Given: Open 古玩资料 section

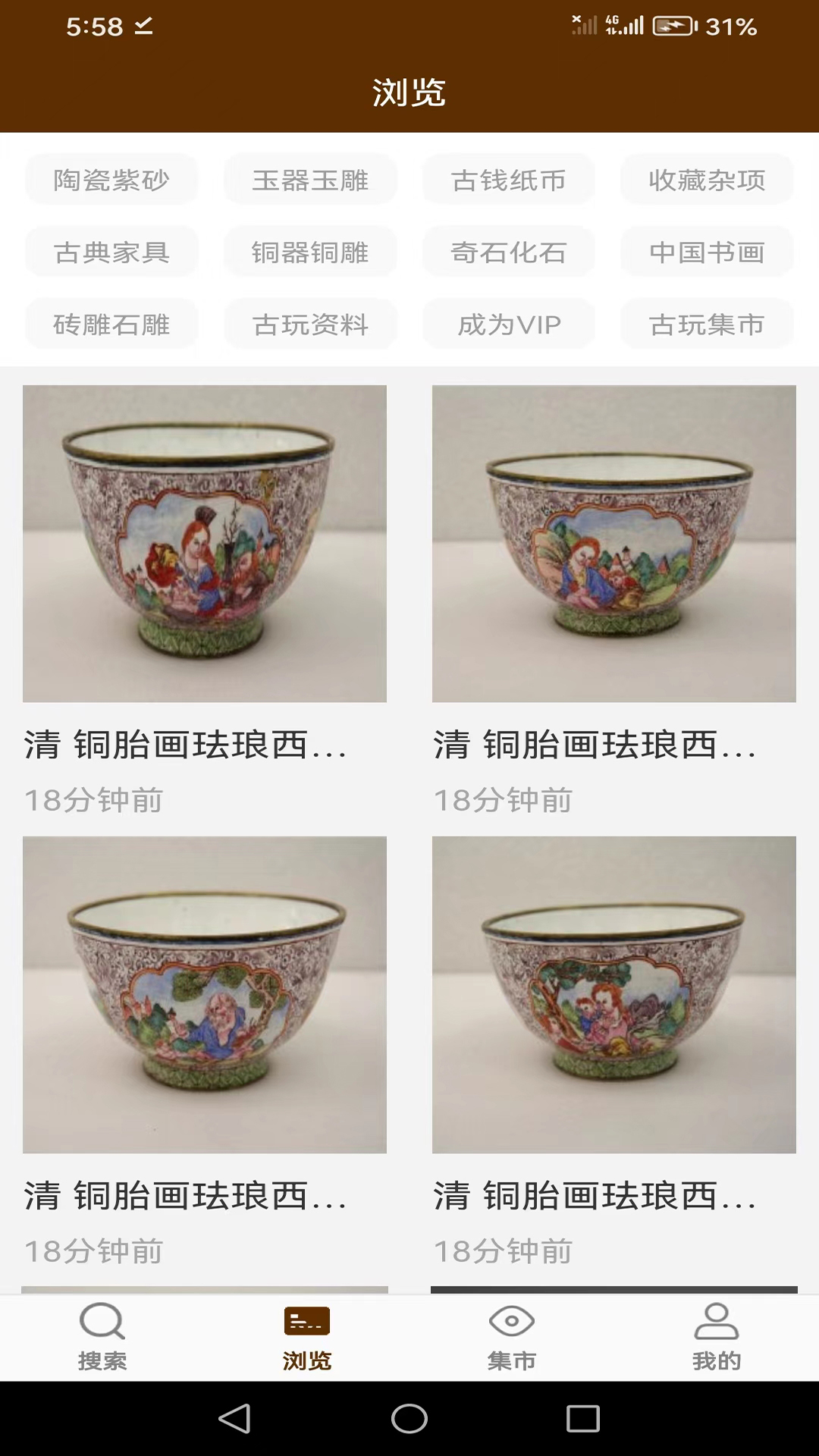Looking at the screenshot, I should tap(310, 324).
